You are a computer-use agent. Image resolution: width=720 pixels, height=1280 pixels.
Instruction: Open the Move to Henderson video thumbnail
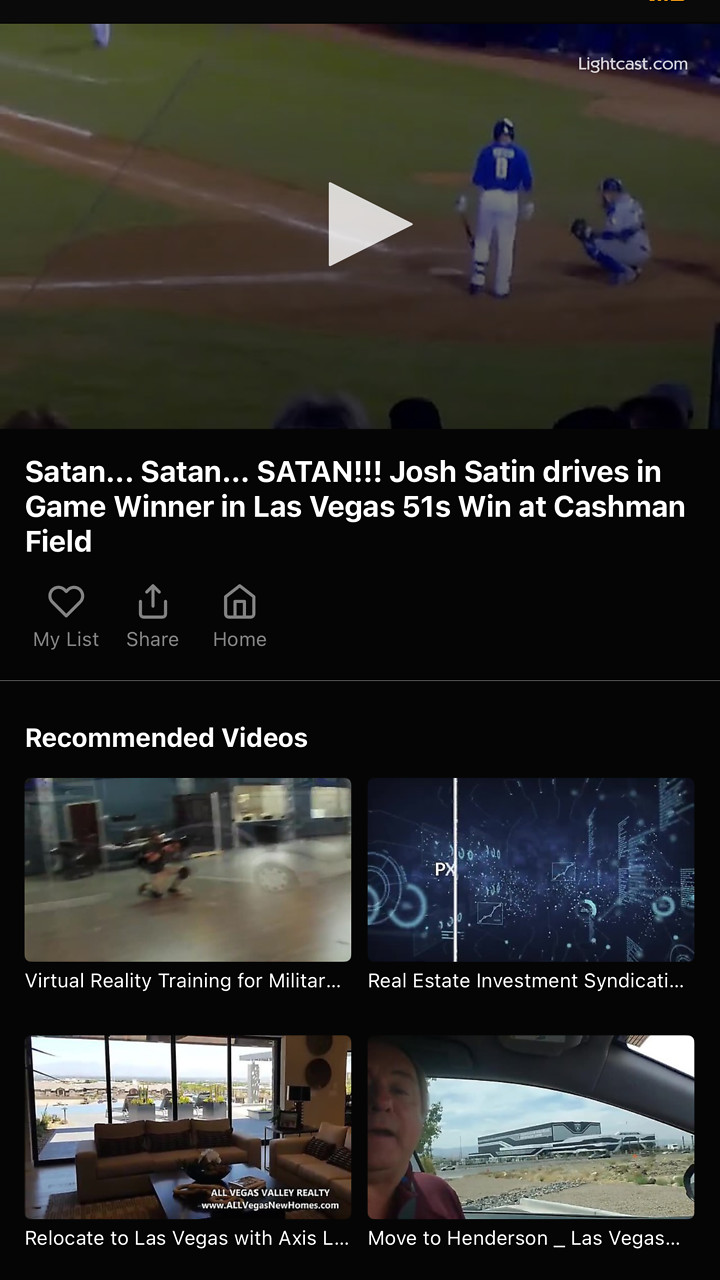pos(530,1126)
